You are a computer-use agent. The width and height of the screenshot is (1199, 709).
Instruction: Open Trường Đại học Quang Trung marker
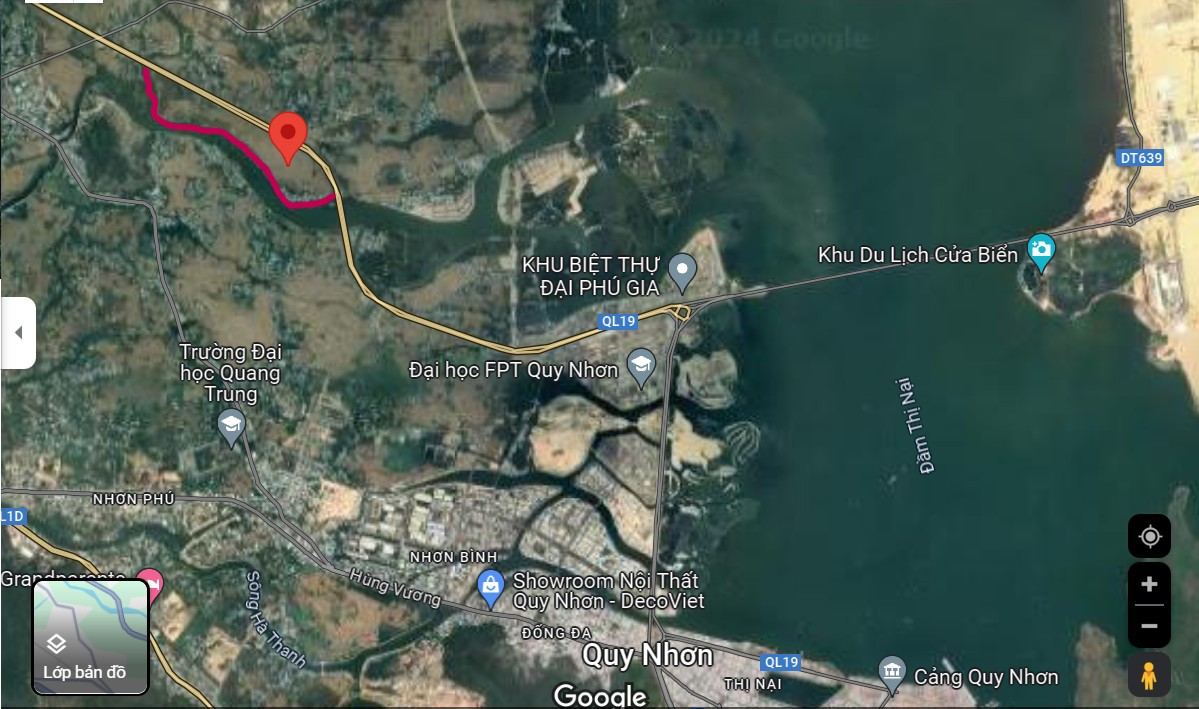[x=232, y=428]
